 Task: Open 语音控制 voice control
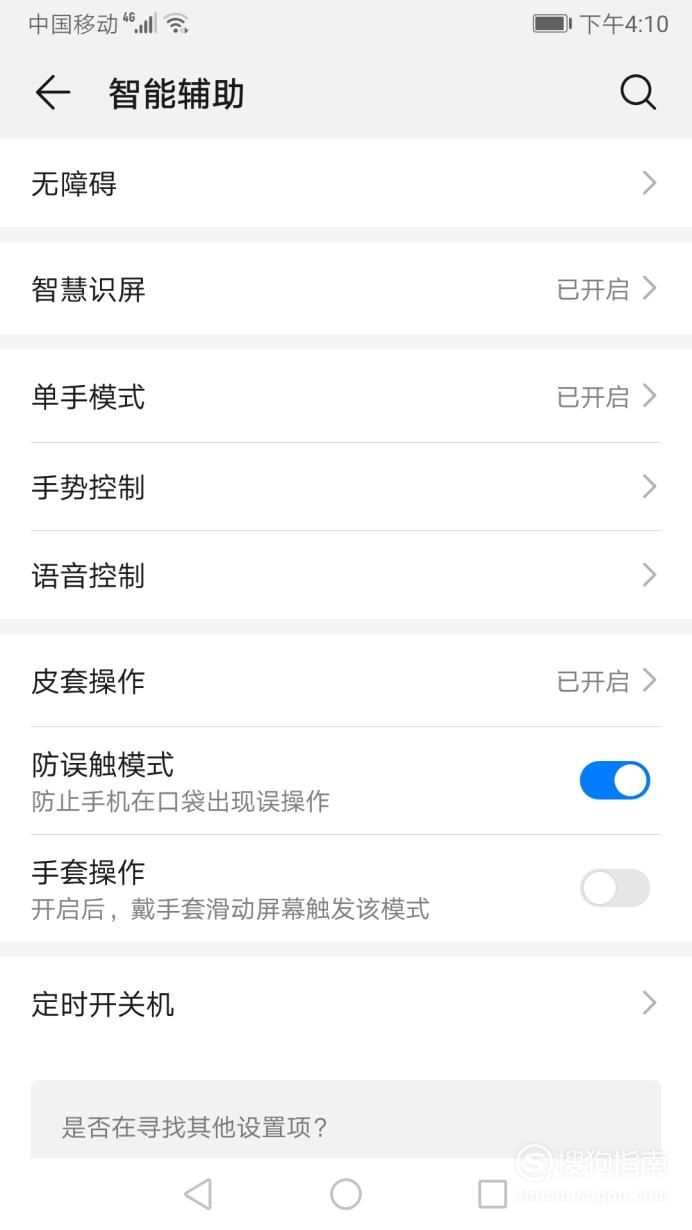[346, 575]
